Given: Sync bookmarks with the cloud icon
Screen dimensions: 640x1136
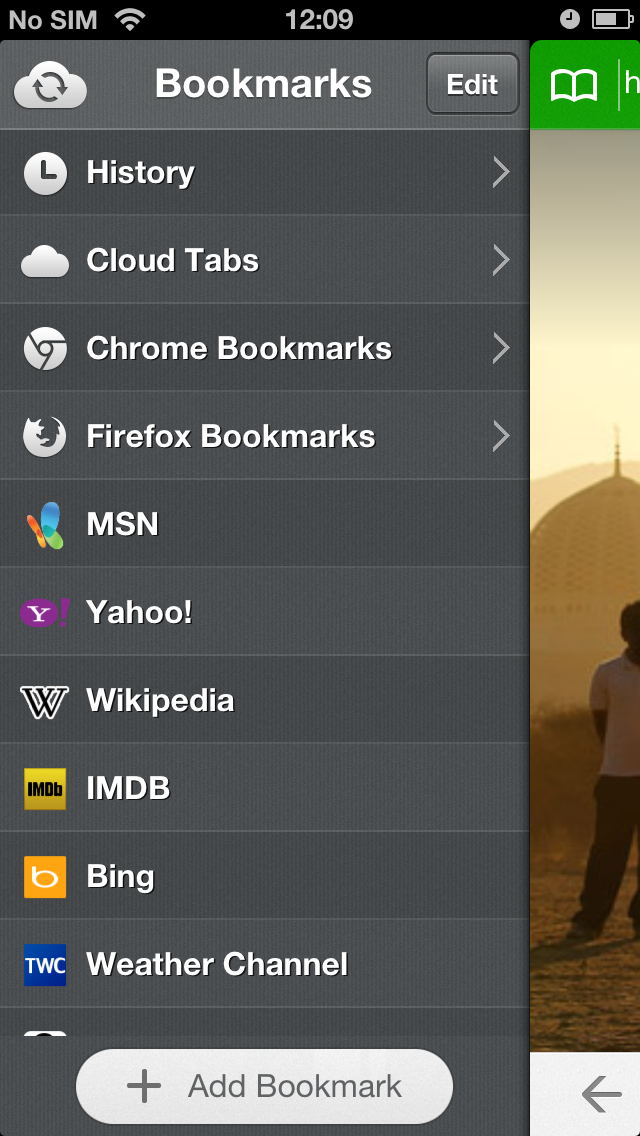Looking at the screenshot, I should [x=50, y=86].
